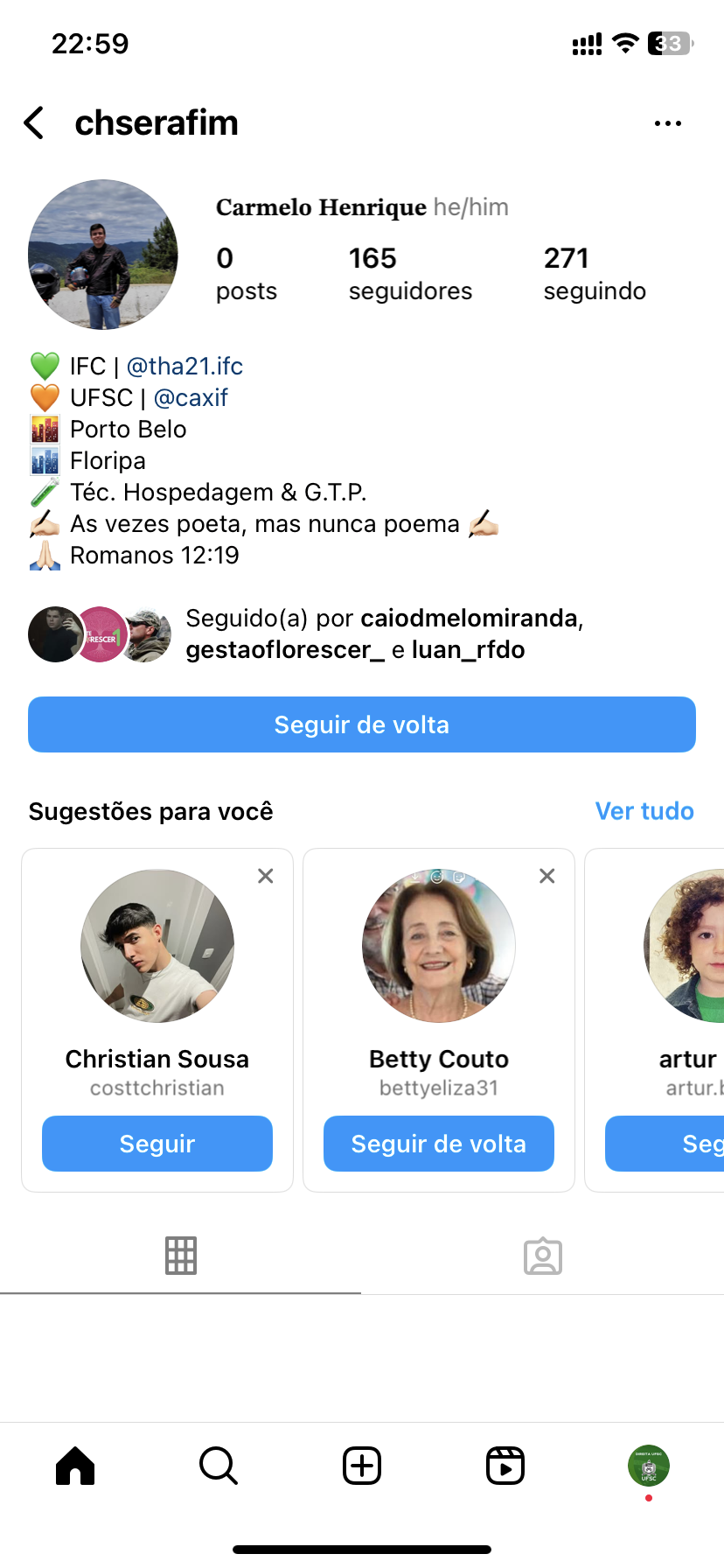View chserafim's profile picture
This screenshot has width=724, height=1568.
pos(103,255)
